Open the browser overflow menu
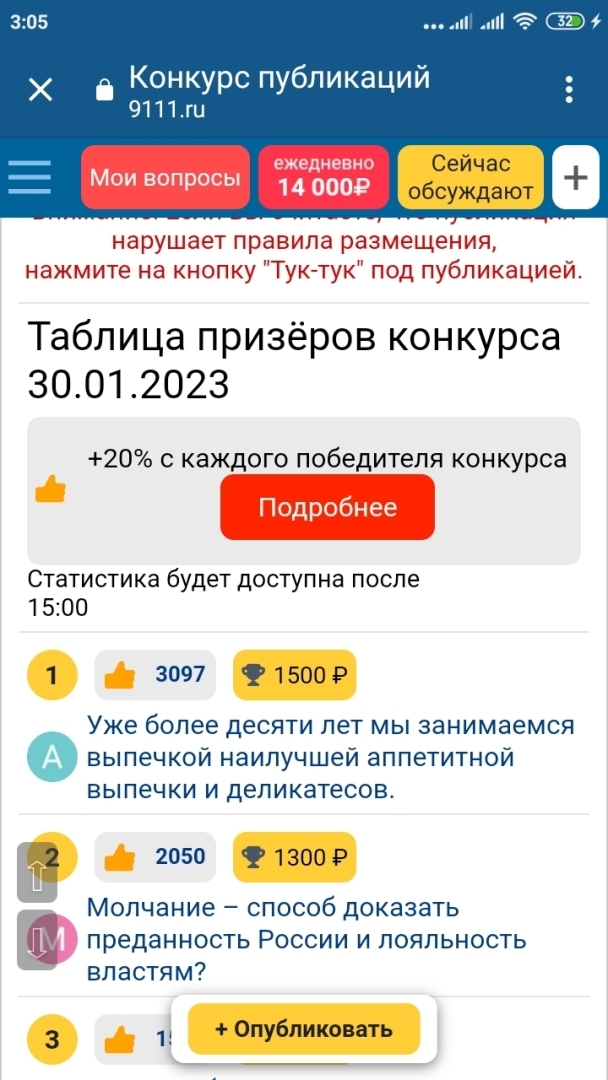 569,90
